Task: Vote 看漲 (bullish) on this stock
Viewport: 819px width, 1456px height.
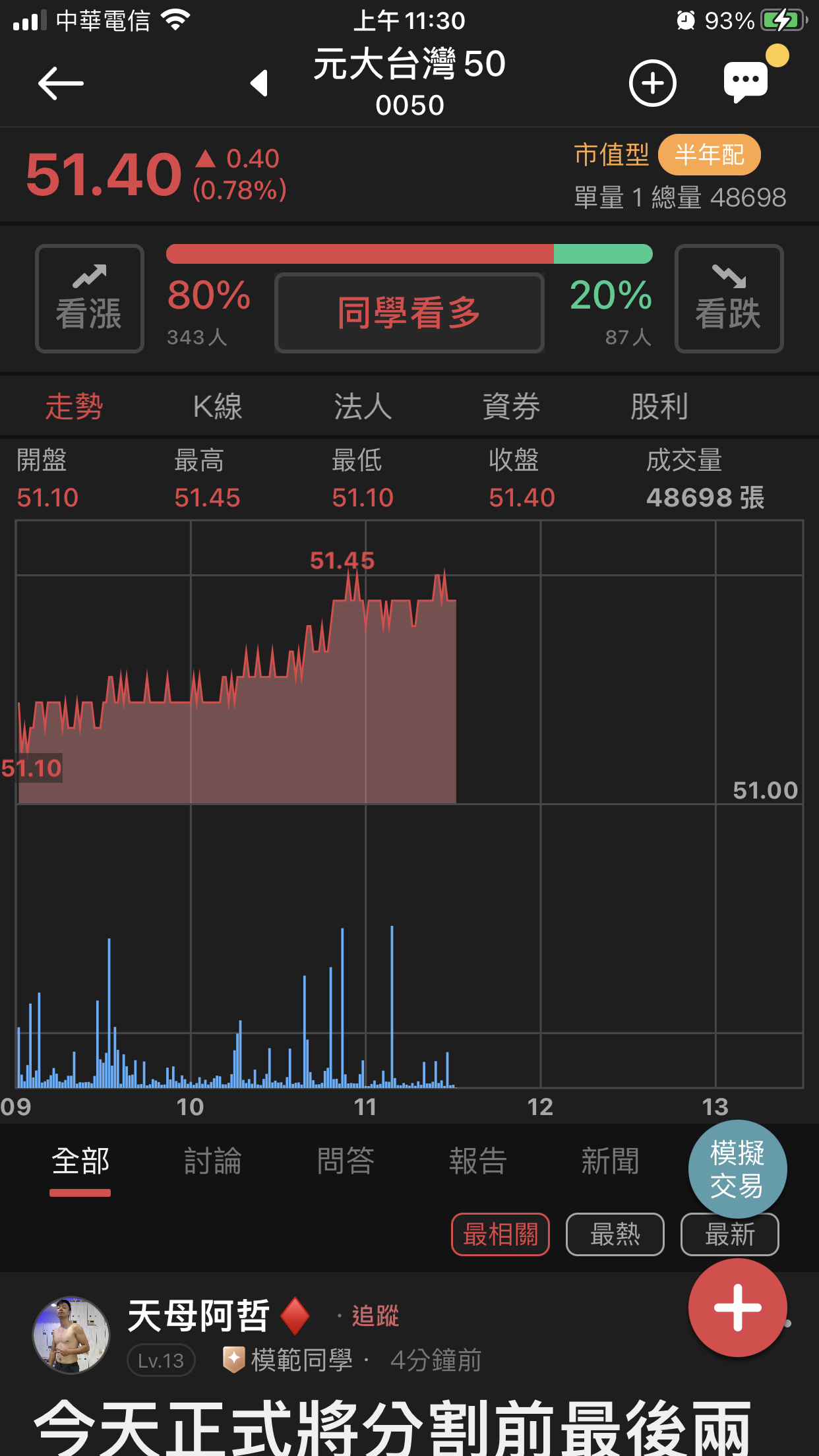Action: (90, 299)
